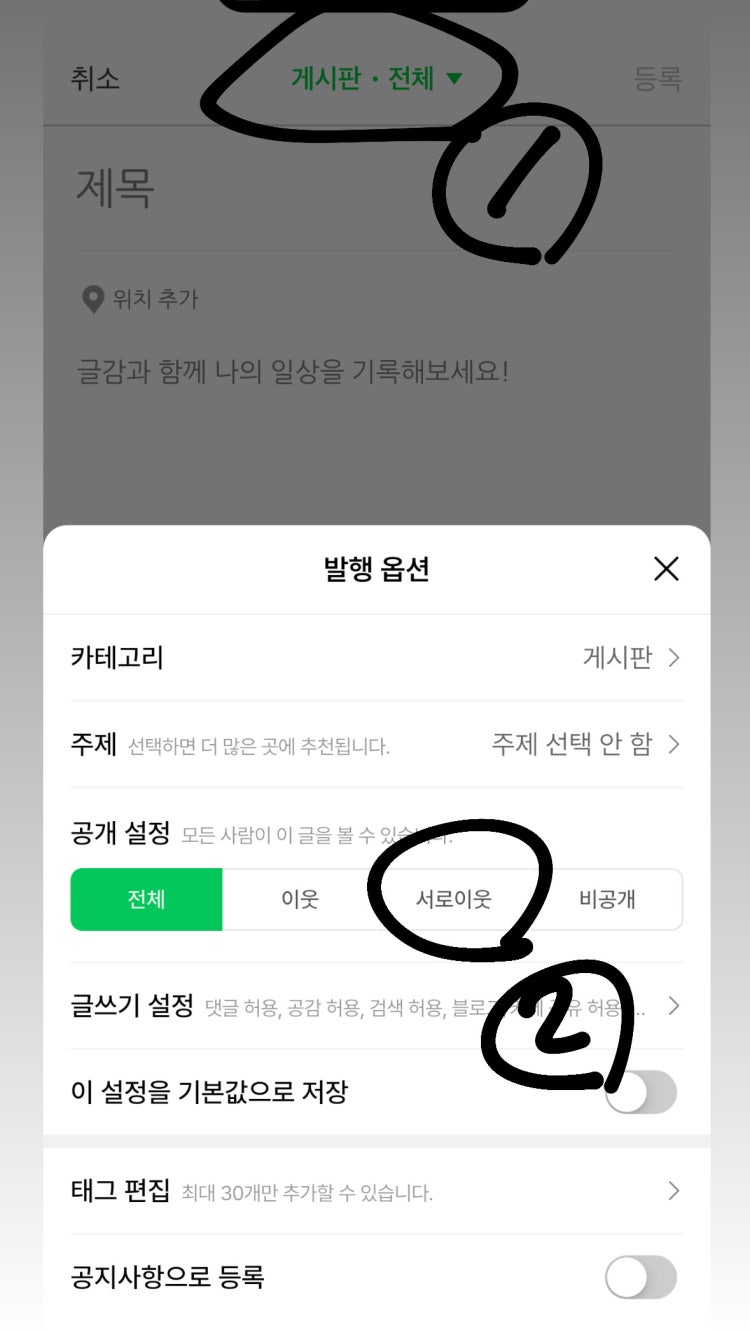750x1333 pixels.
Task: Select 전체 visibility option
Action: pyautogui.click(x=146, y=899)
